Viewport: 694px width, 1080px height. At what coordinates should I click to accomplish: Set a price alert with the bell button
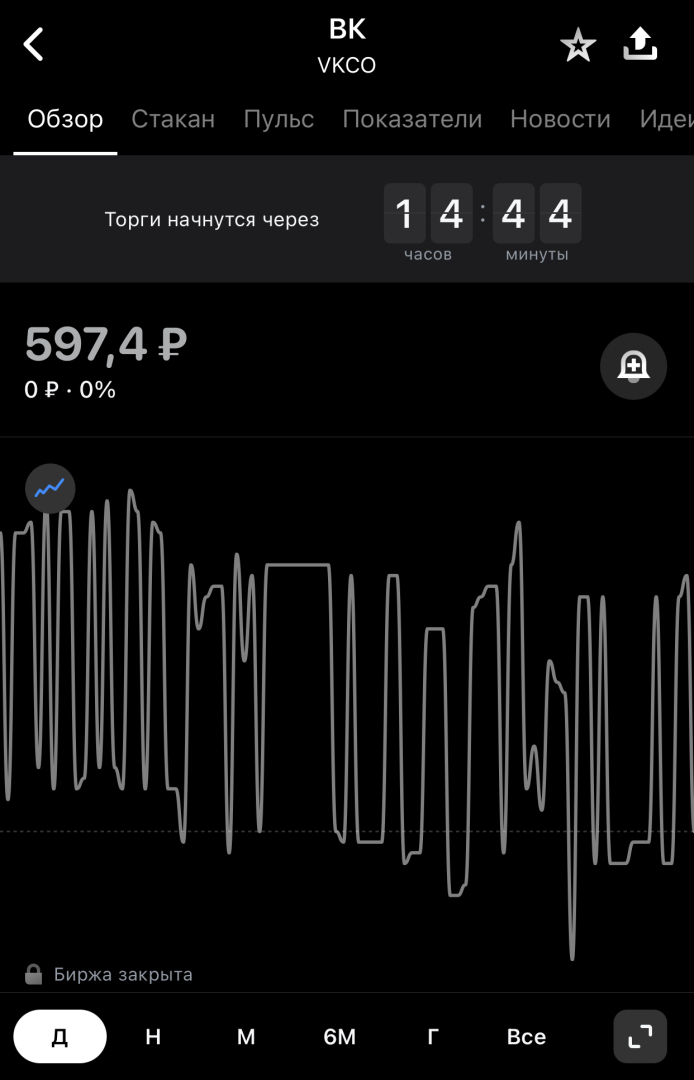(x=633, y=366)
